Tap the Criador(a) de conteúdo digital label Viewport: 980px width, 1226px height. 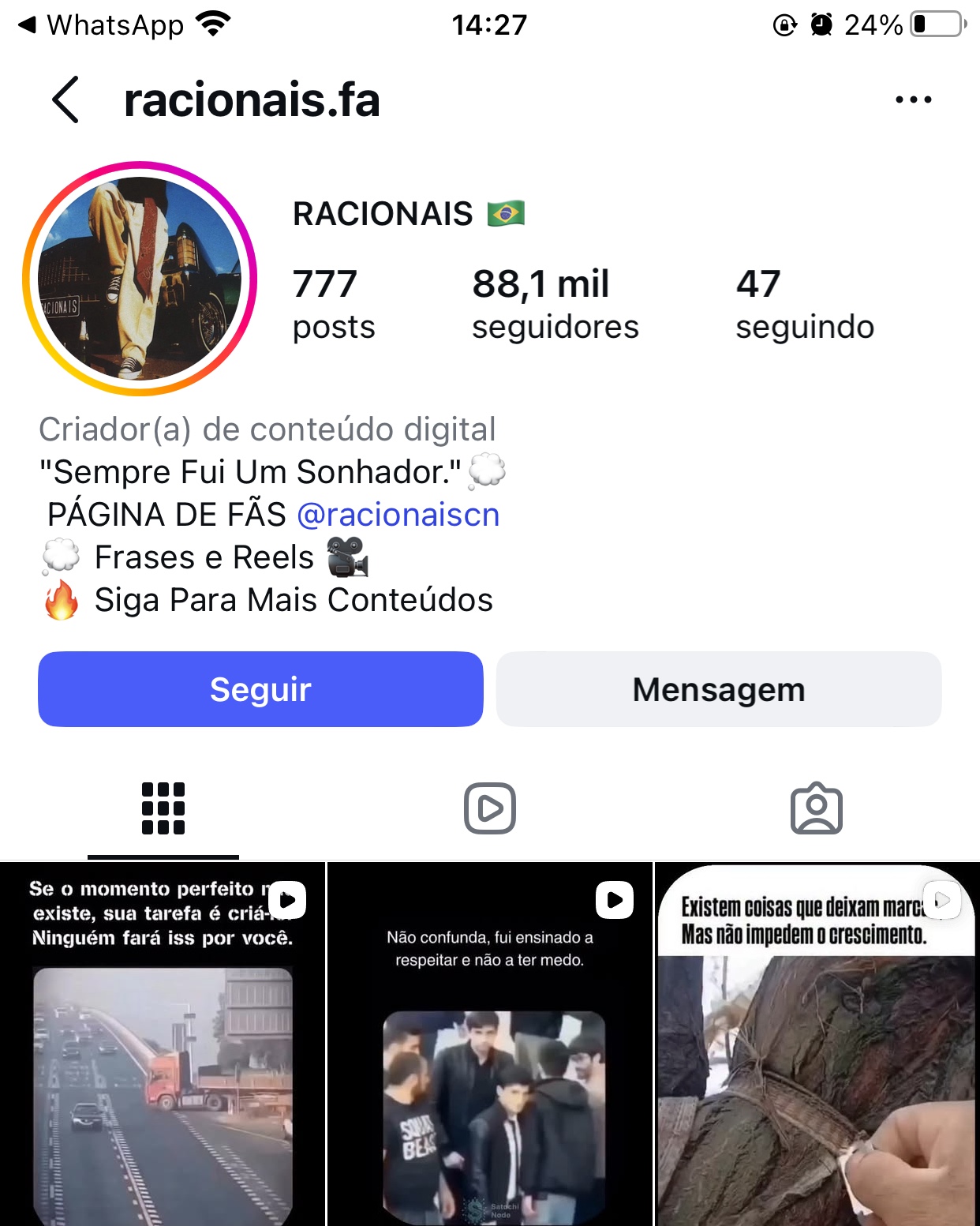pos(267,429)
